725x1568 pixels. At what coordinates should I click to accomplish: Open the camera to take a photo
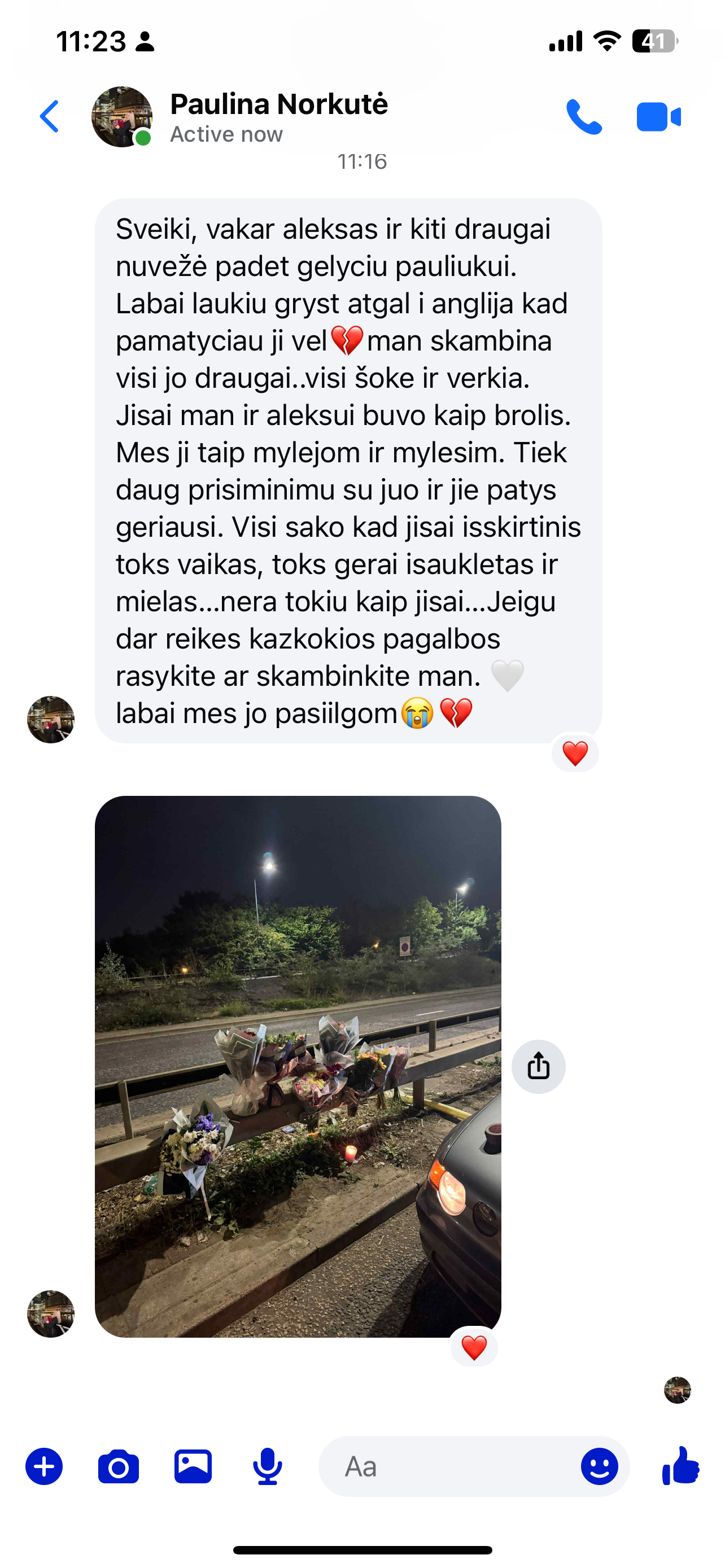click(x=118, y=1466)
